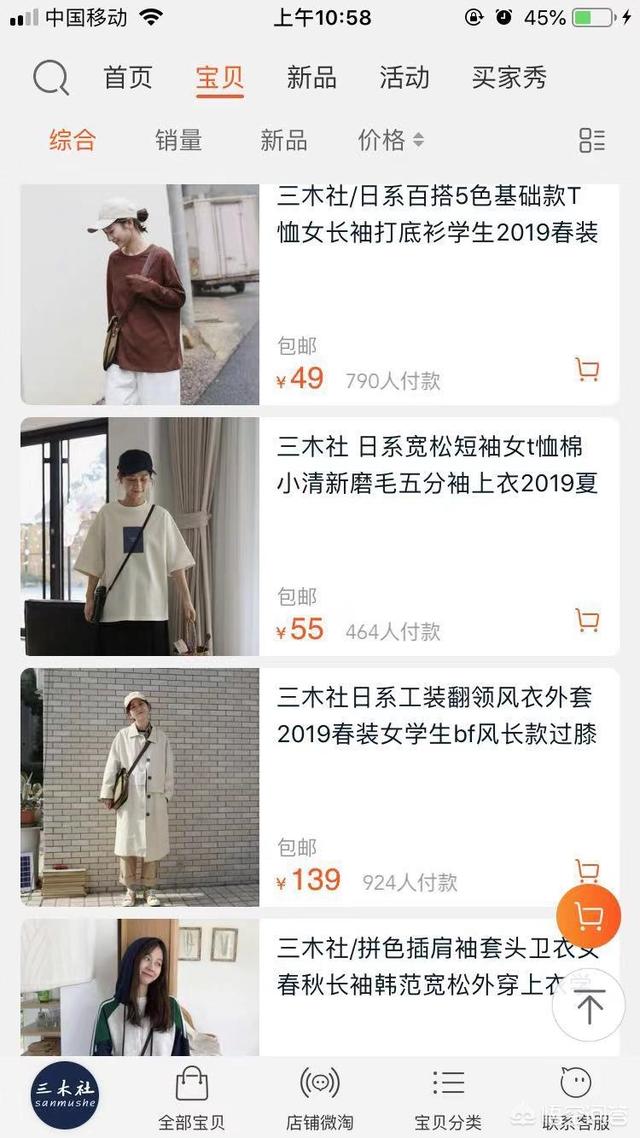This screenshot has height=1138, width=640.
Task: Contact 联系客服 customer service
Action: coord(575,1095)
